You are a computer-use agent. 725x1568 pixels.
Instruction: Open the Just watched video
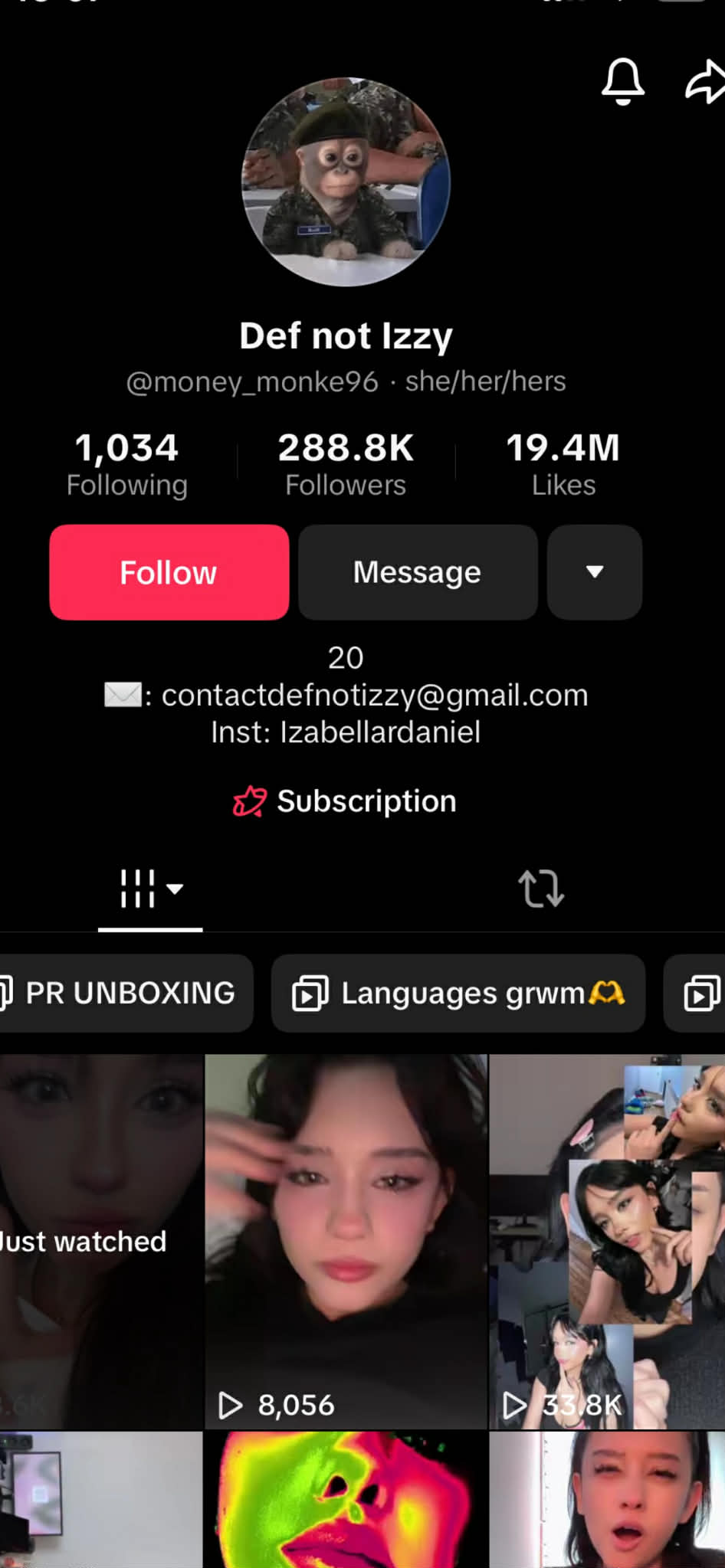click(x=101, y=1241)
